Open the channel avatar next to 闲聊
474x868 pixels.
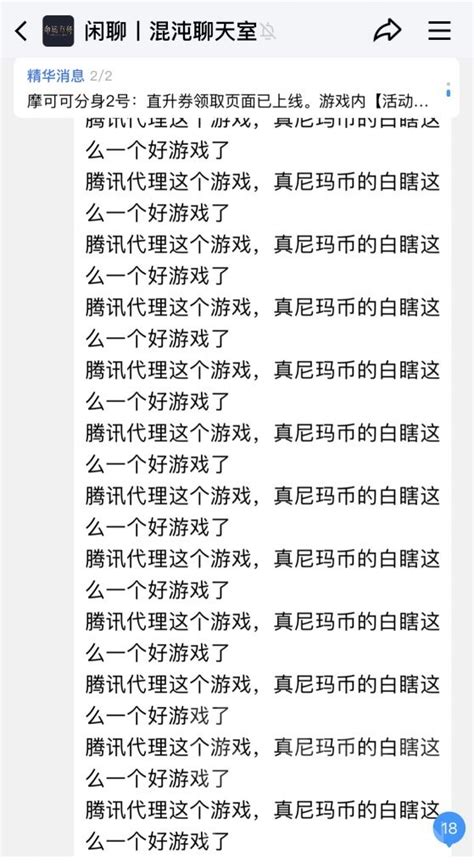pyautogui.click(x=58, y=31)
